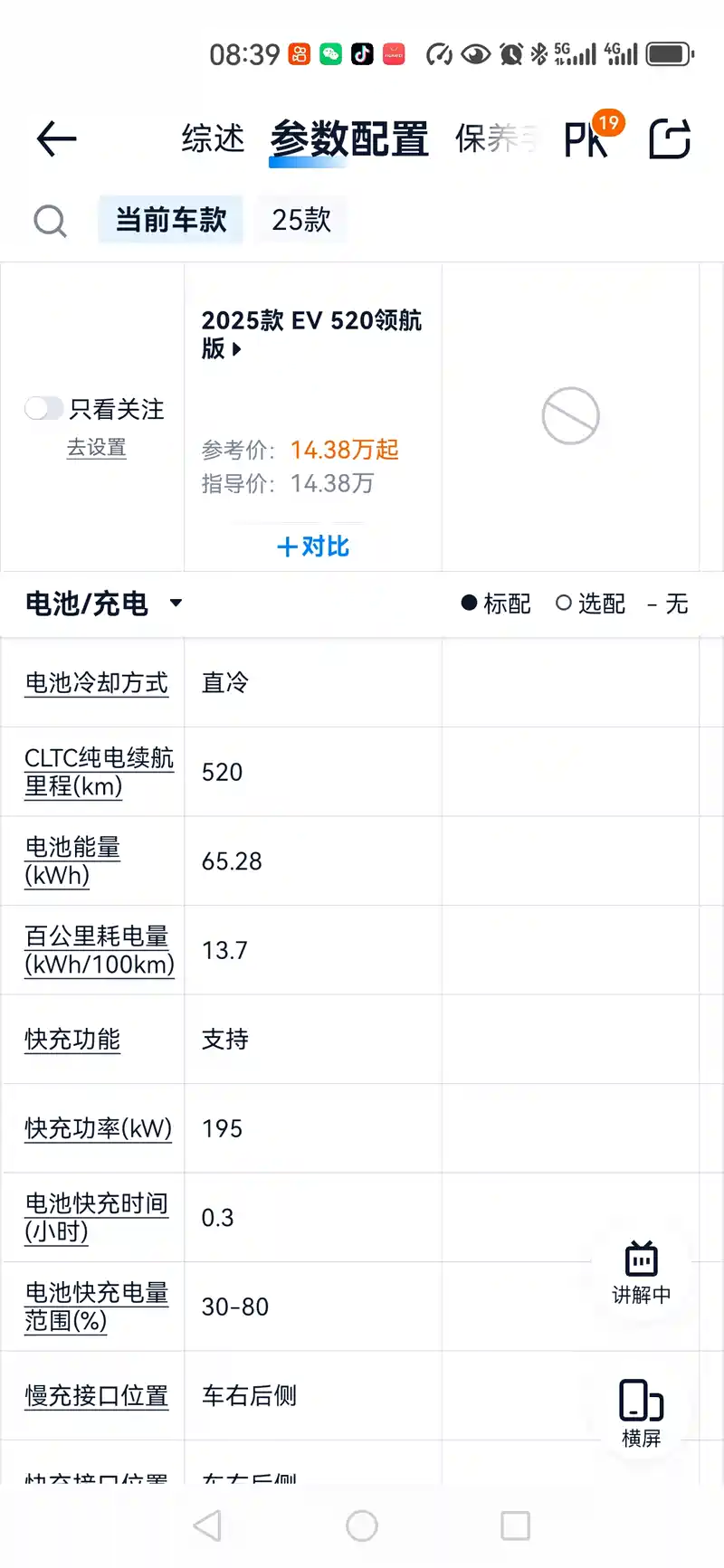
Task: Add a car in the empty compare slot
Action: click(x=570, y=416)
